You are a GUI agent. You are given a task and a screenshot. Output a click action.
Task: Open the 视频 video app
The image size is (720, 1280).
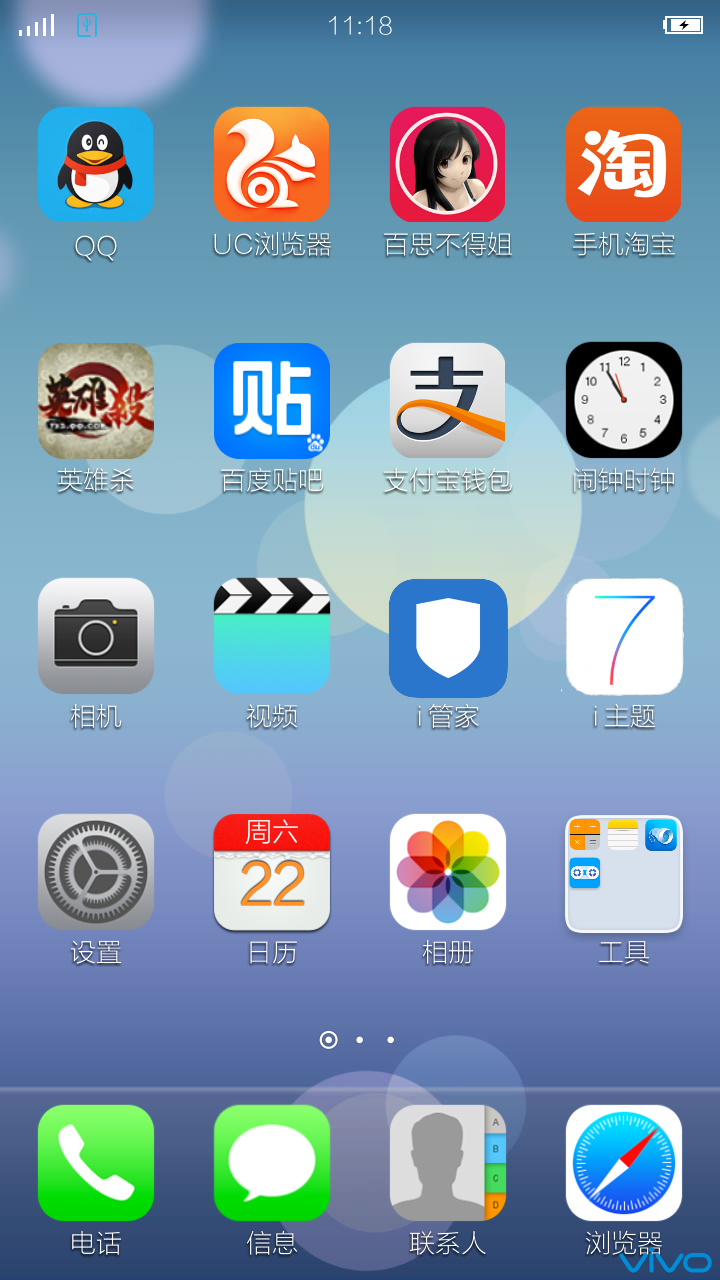point(271,637)
